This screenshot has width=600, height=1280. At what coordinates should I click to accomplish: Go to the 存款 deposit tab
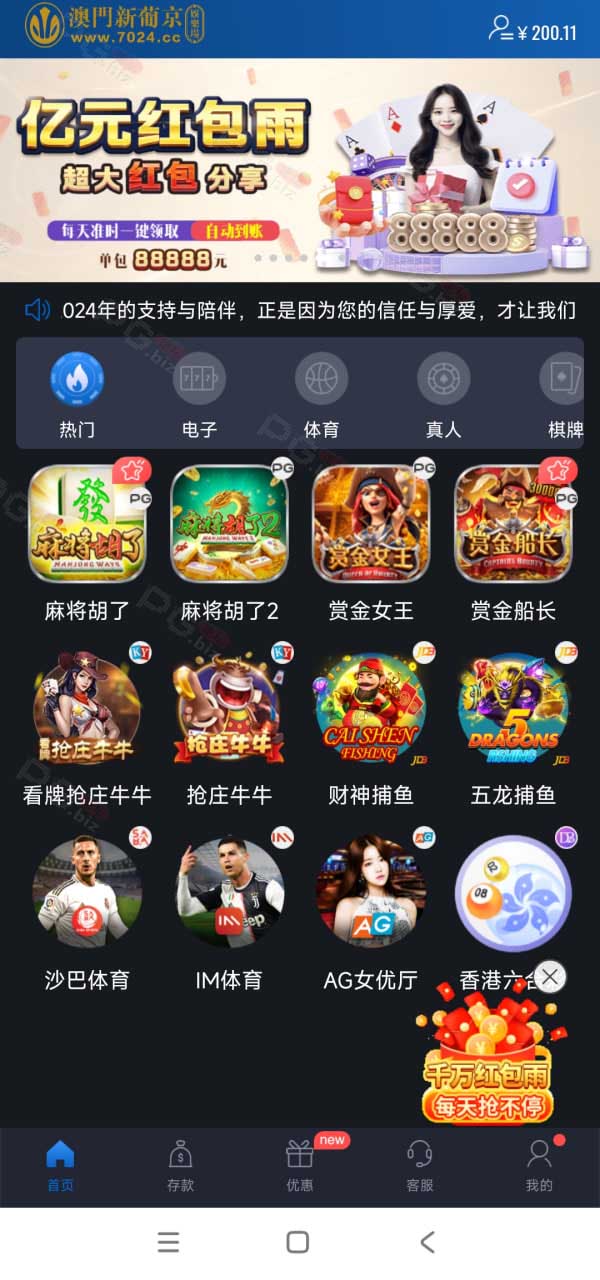tap(180, 1166)
